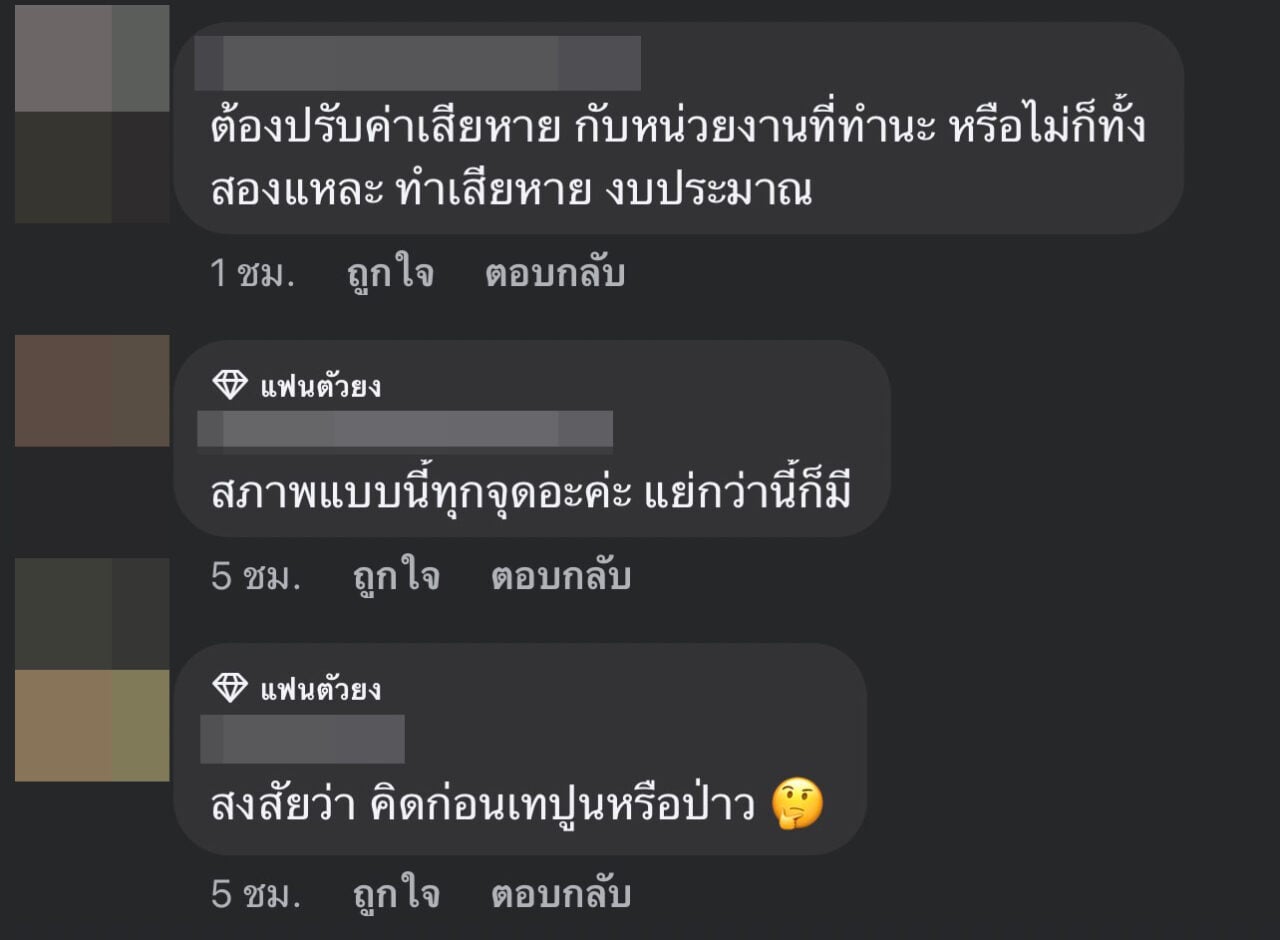Reply to the ต้องปรับค่าเสียหาย comment
Image resolution: width=1280 pixels, height=940 pixels.
(555, 274)
